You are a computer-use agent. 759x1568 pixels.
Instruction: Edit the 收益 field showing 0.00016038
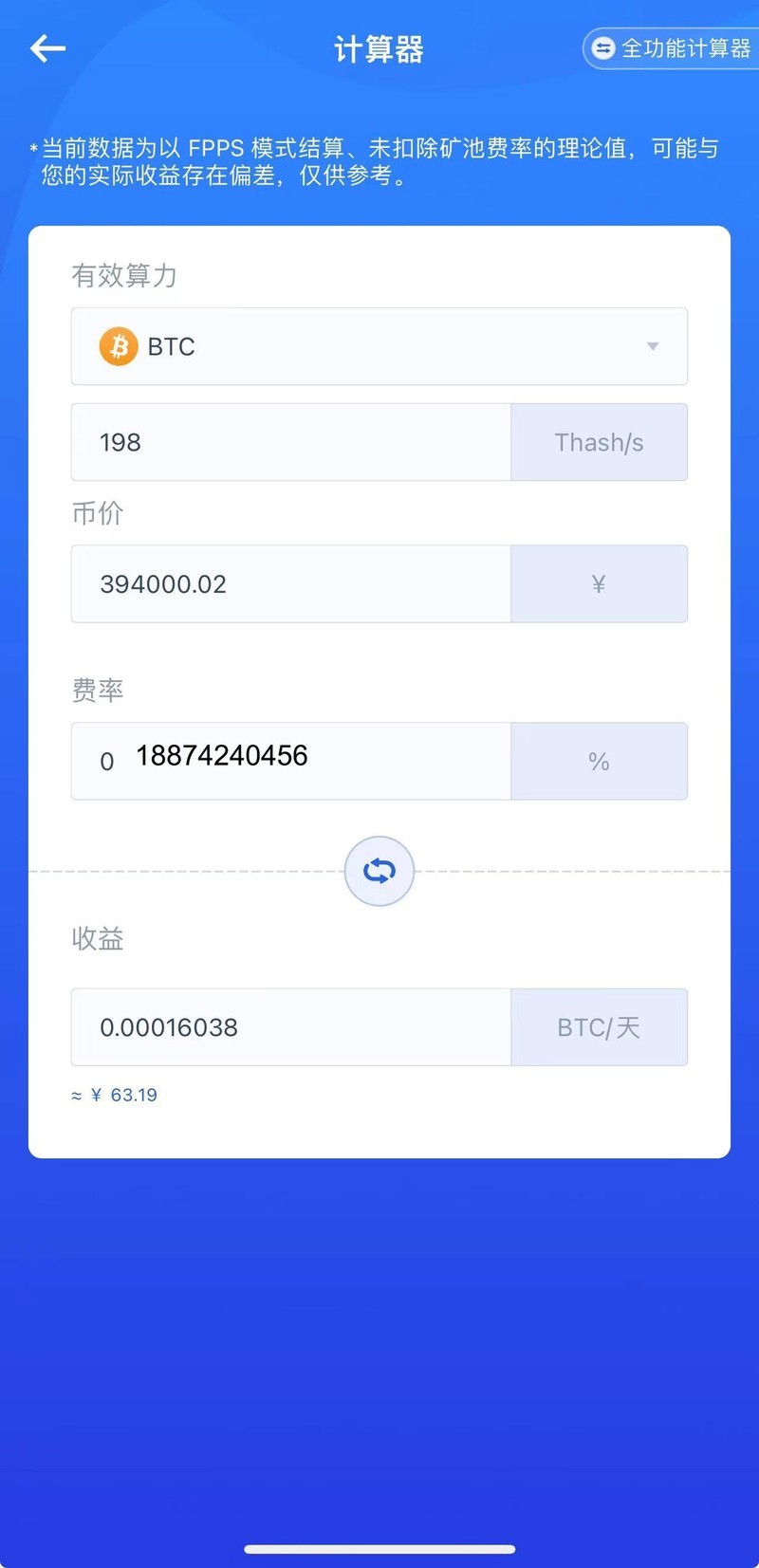(290, 1027)
